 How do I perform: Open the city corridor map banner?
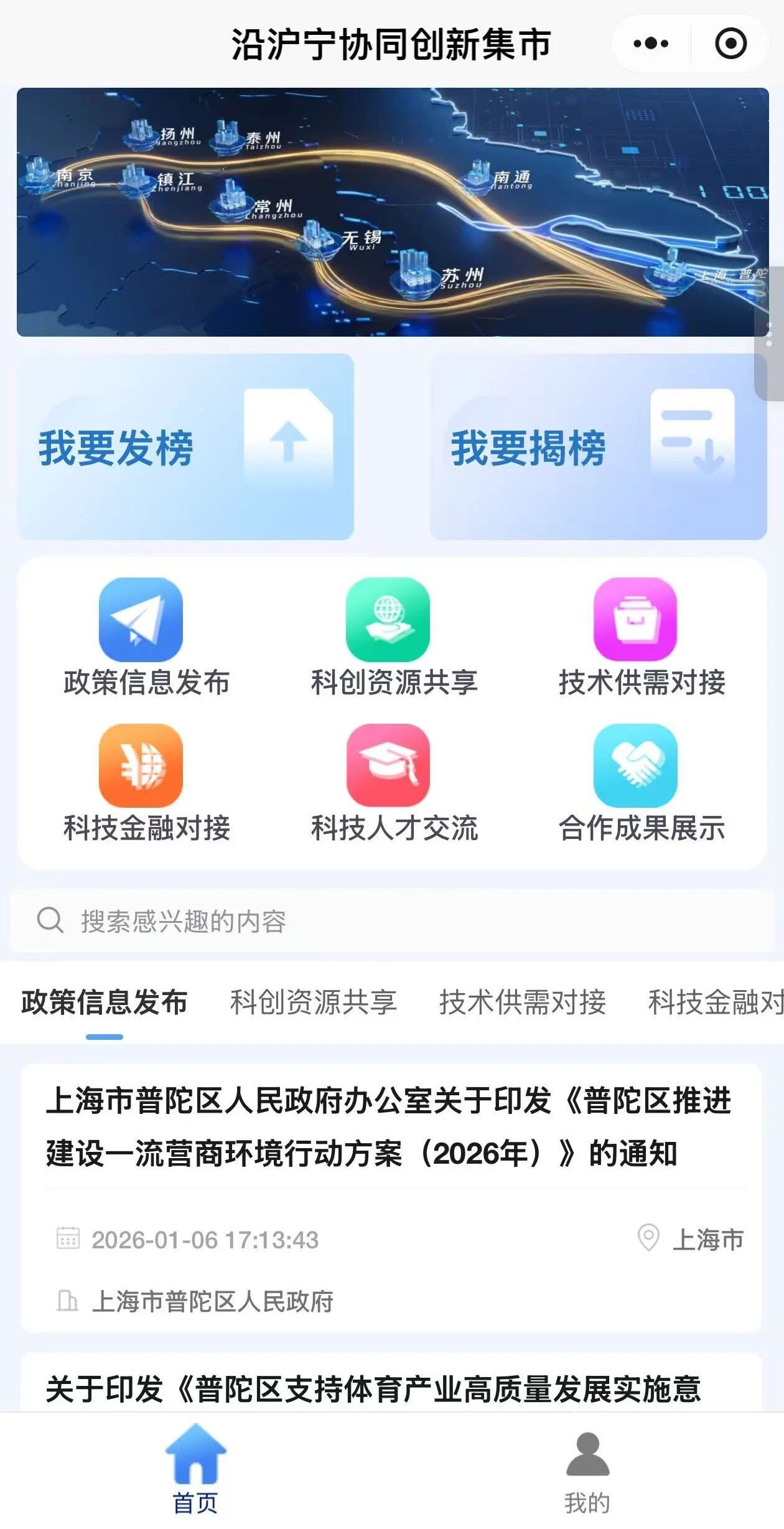point(392,212)
